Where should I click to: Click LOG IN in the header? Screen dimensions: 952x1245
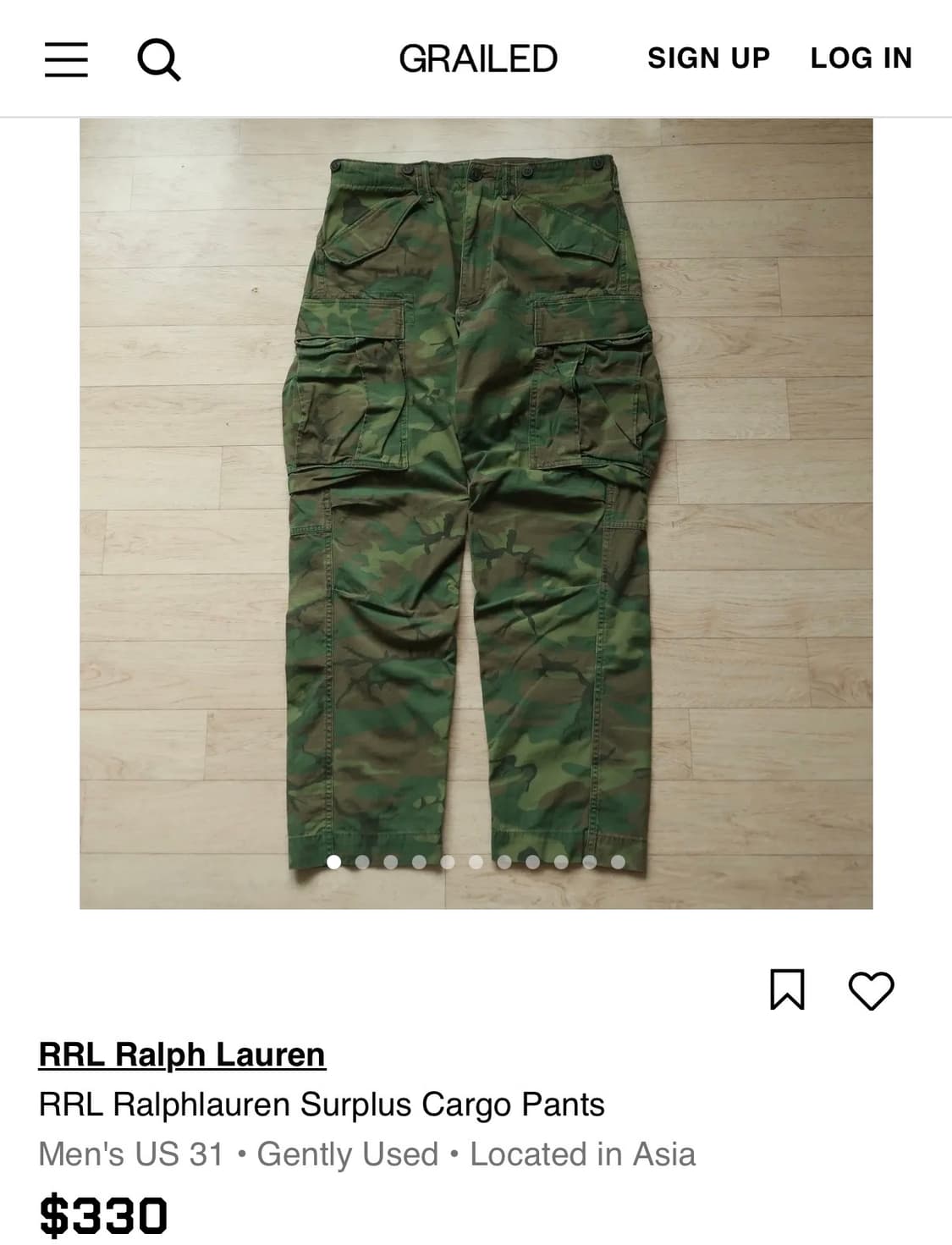(861, 58)
